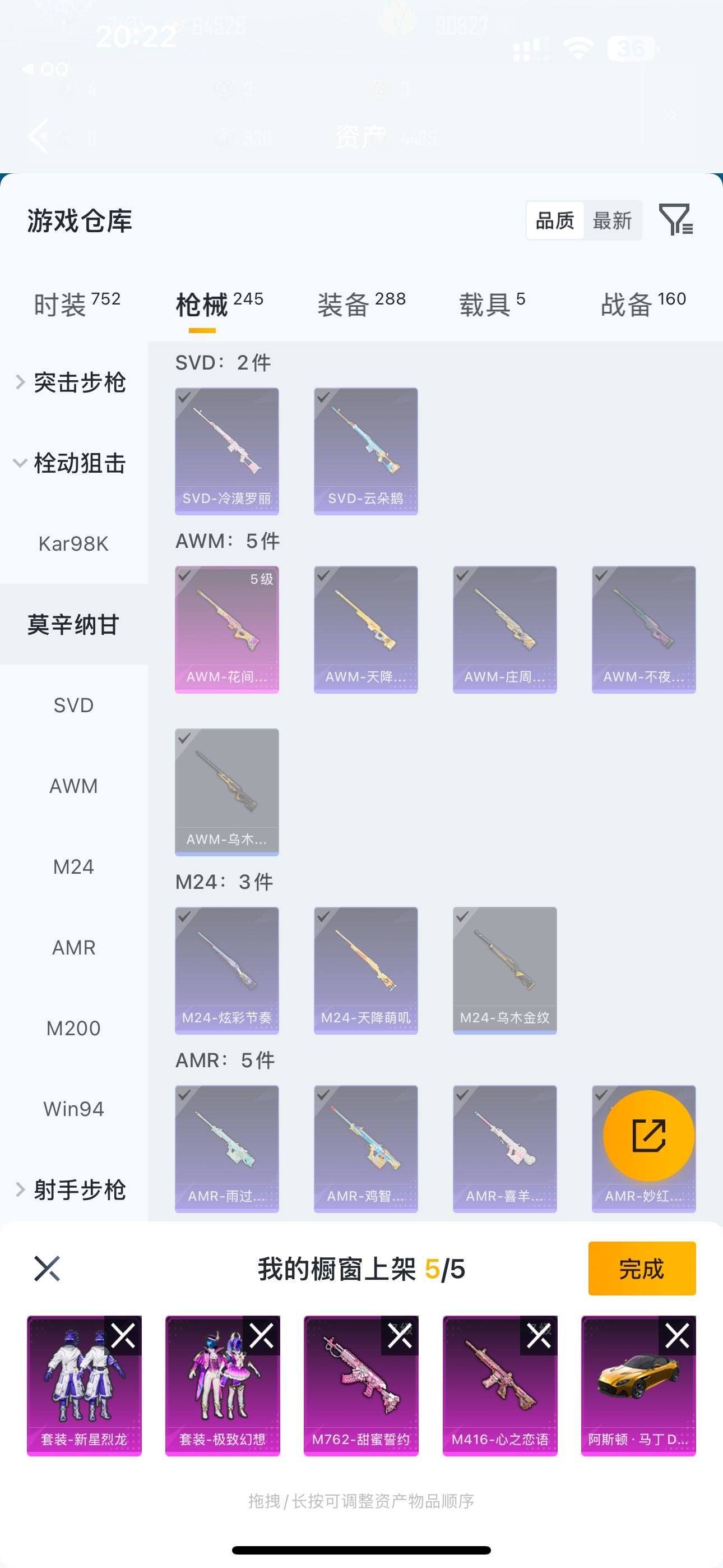Tap the 完成 button
The width and height of the screenshot is (723, 1568).
coord(641,1271)
